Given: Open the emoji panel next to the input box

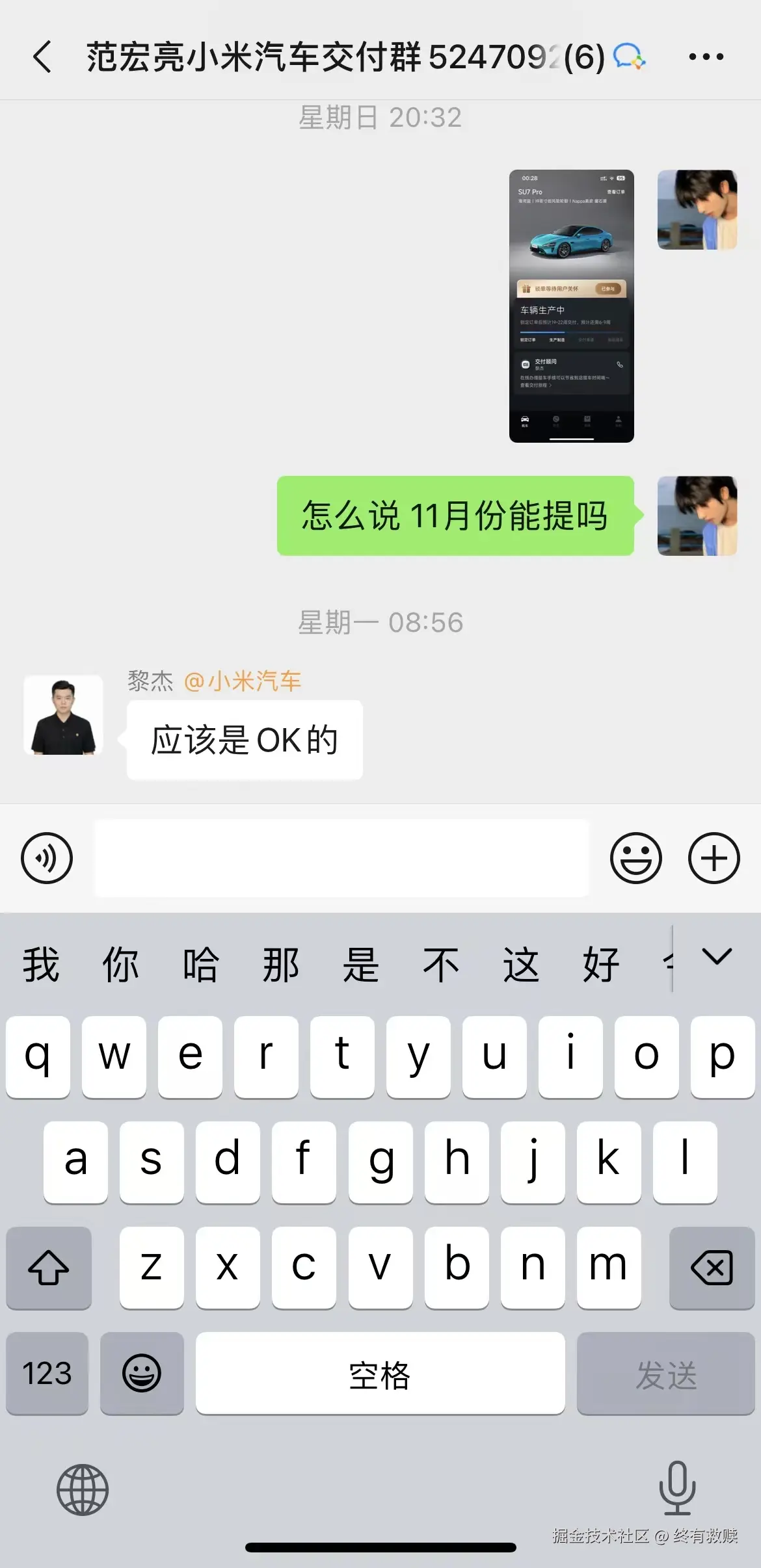Looking at the screenshot, I should 636,858.
